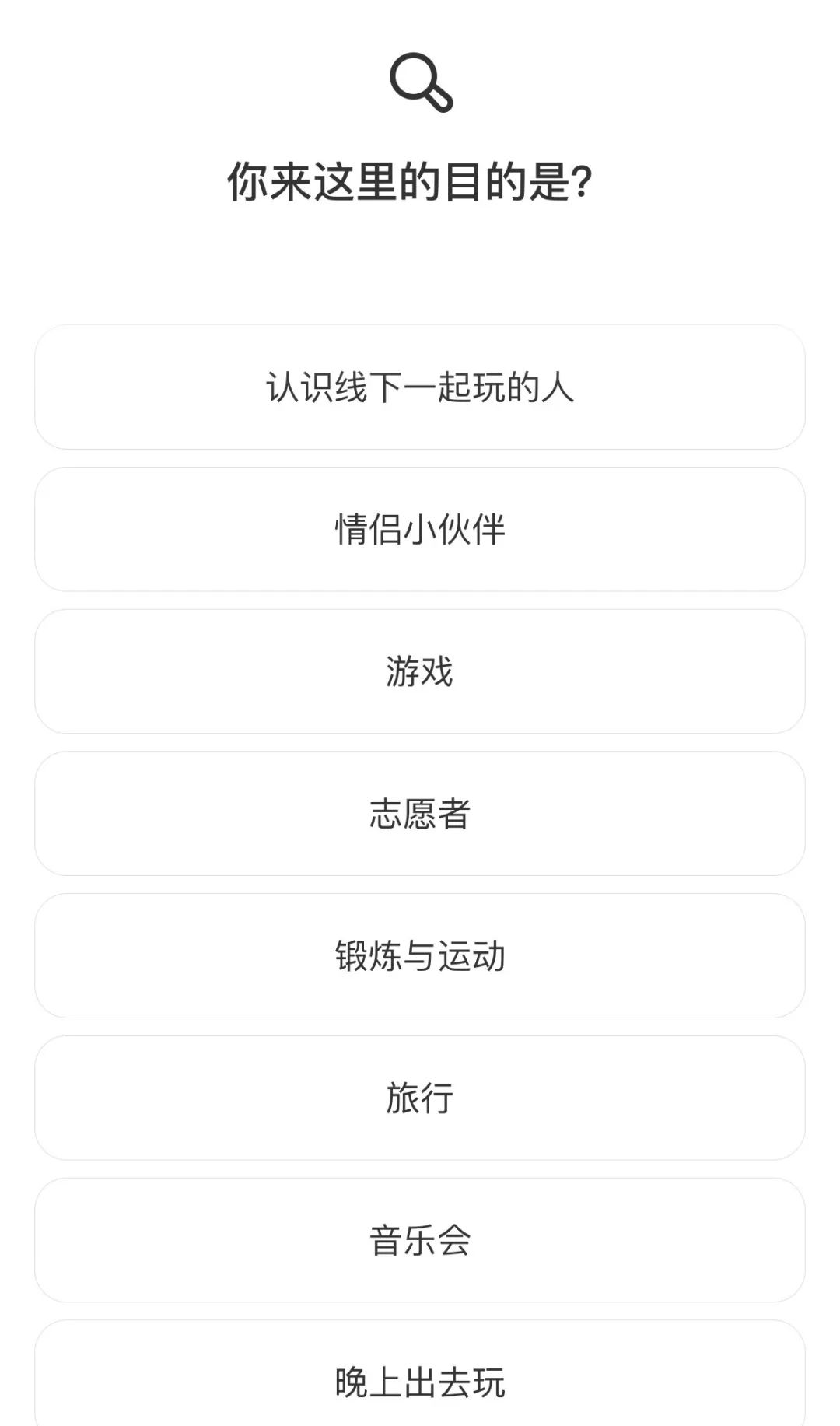Tap the 旅行 option
Screen dimensions: 840x1426
420,1098
